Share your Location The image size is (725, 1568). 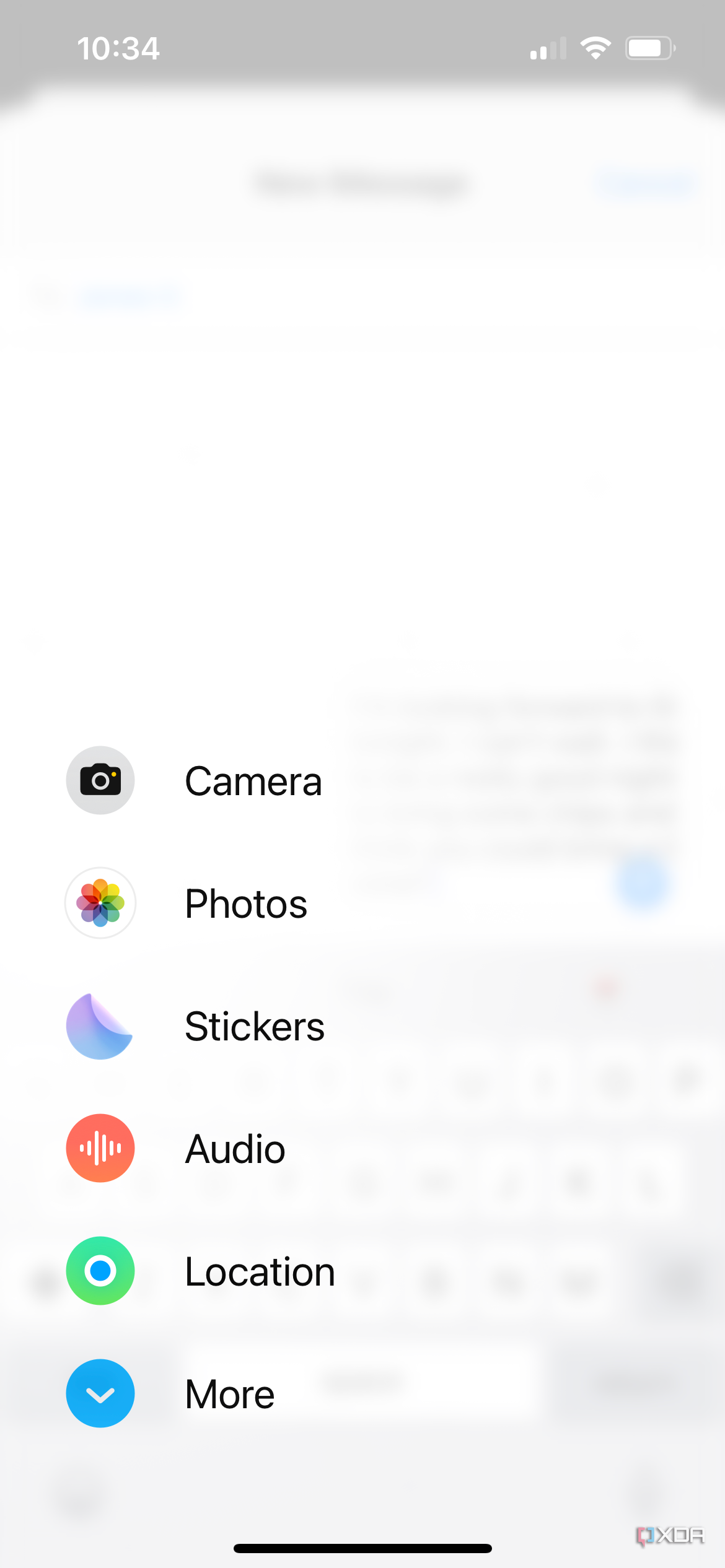pos(100,1271)
